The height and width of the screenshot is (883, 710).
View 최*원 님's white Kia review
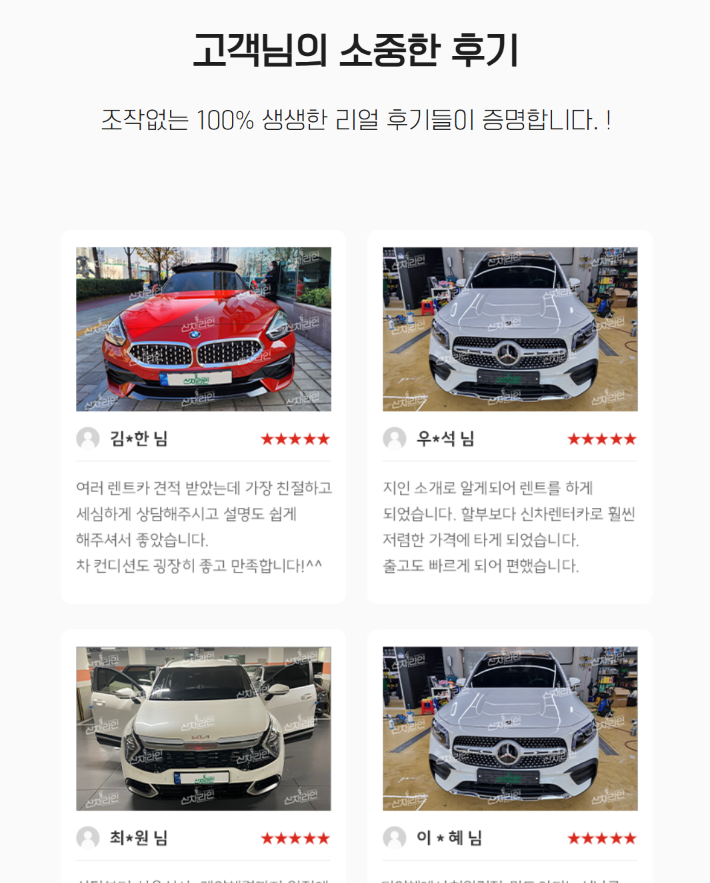pyautogui.click(x=203, y=728)
